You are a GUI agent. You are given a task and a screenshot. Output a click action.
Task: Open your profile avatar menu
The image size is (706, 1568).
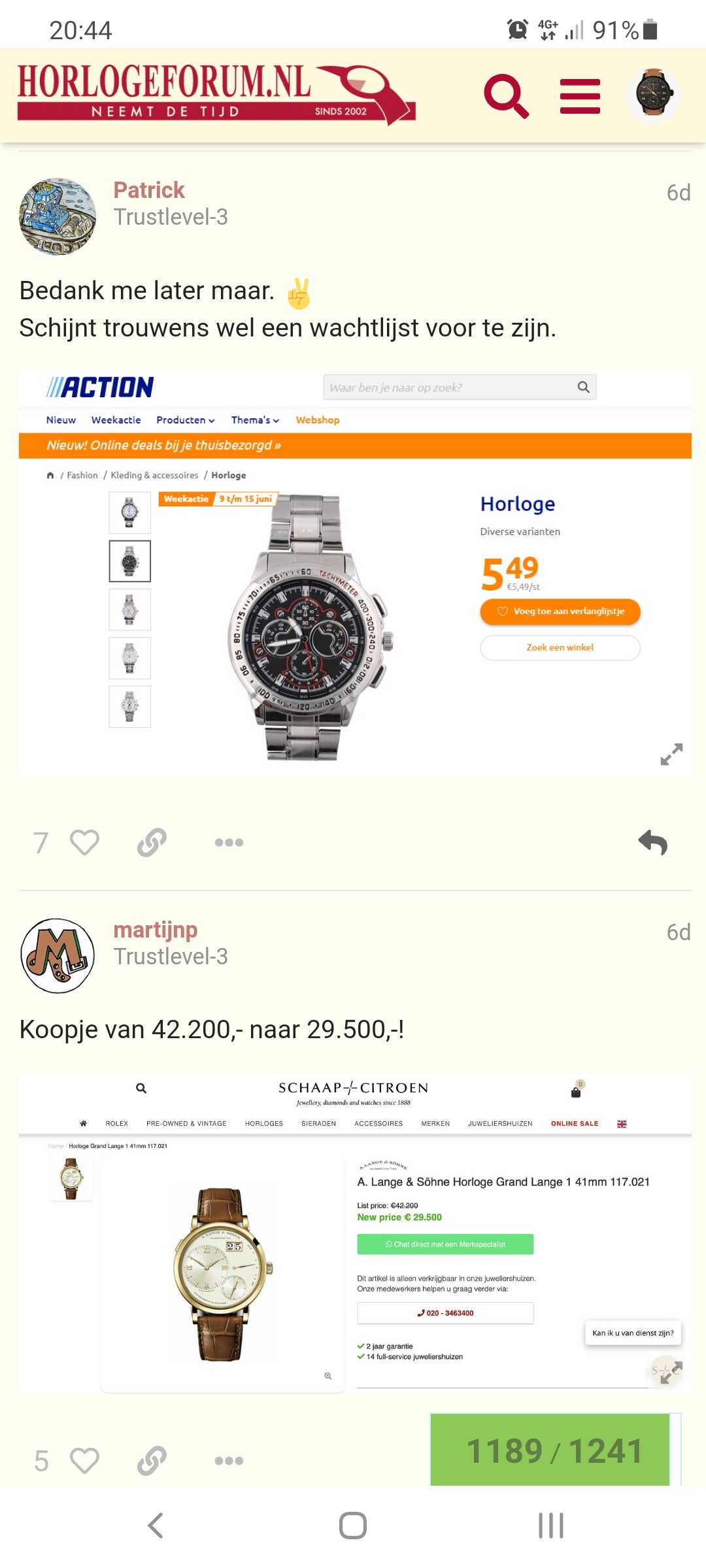tap(654, 95)
